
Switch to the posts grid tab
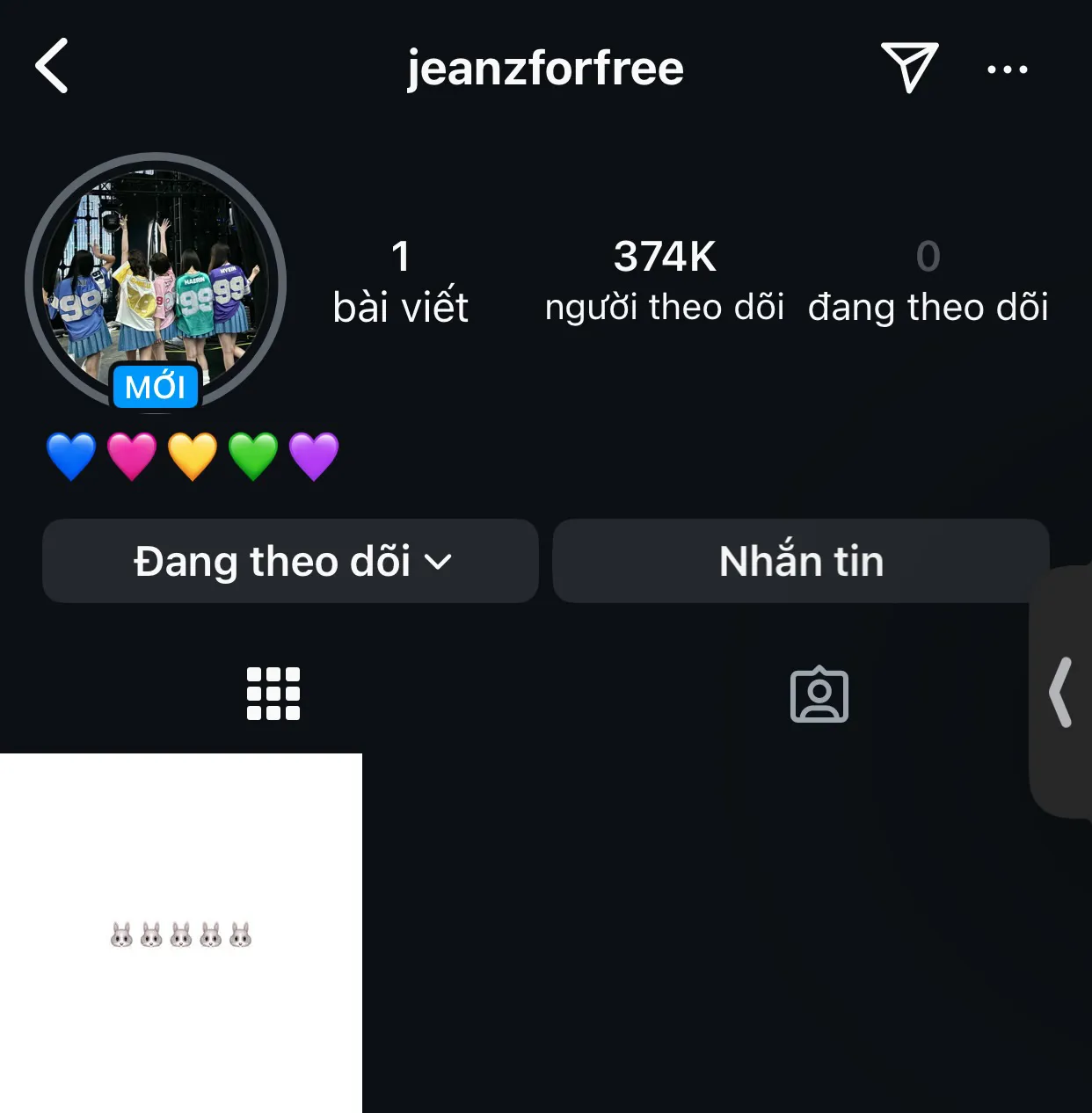point(273,694)
